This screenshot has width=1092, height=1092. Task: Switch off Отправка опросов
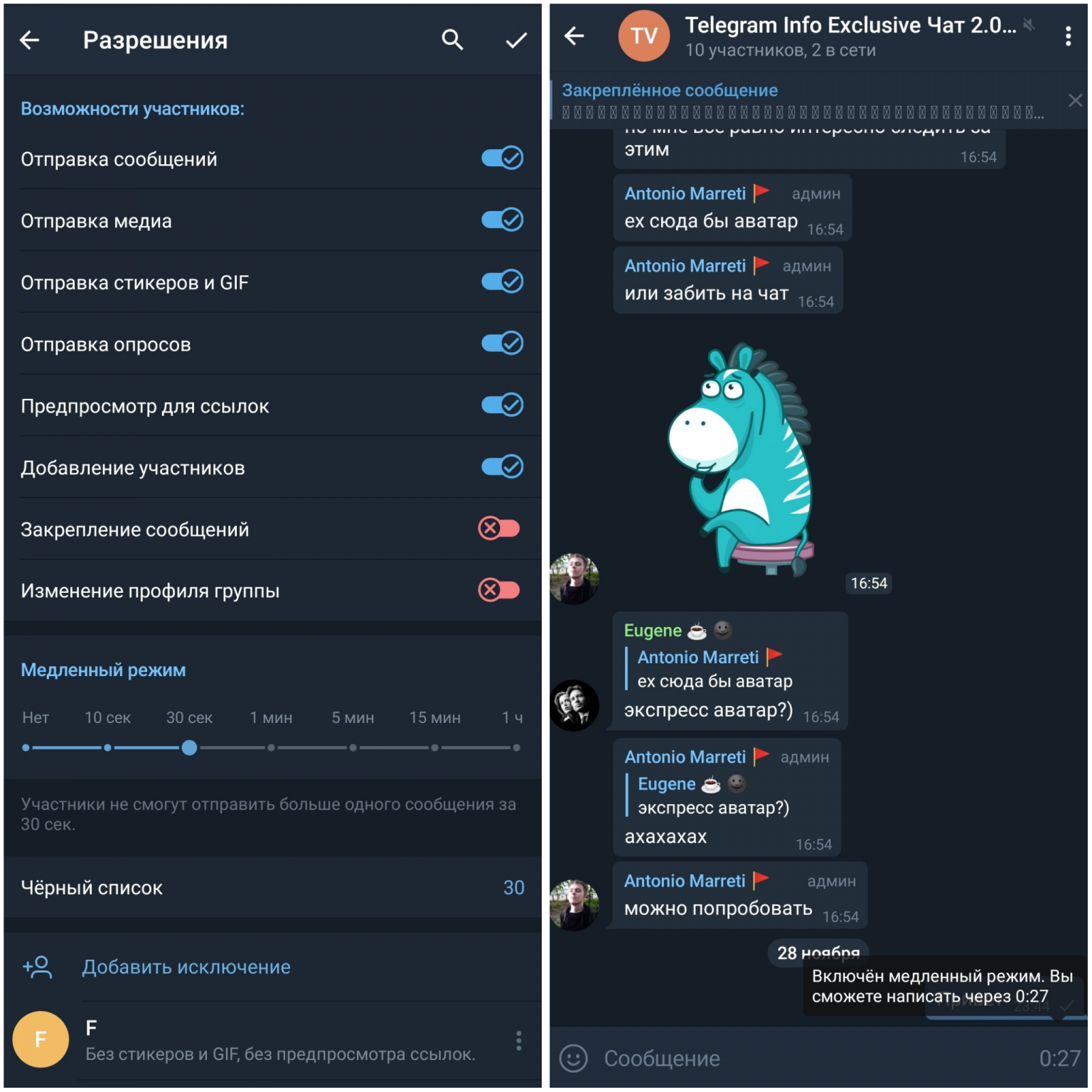click(502, 343)
